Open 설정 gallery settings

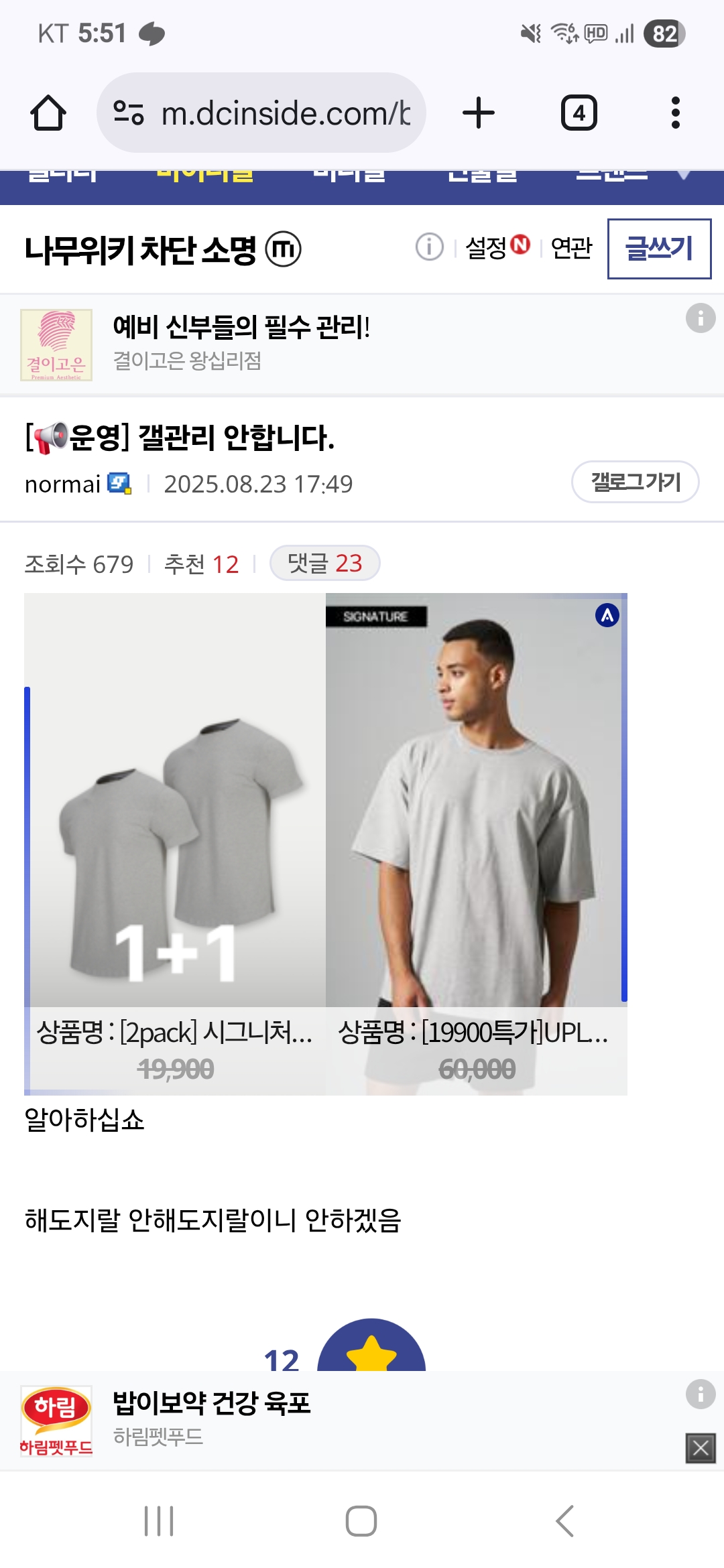coord(497,247)
